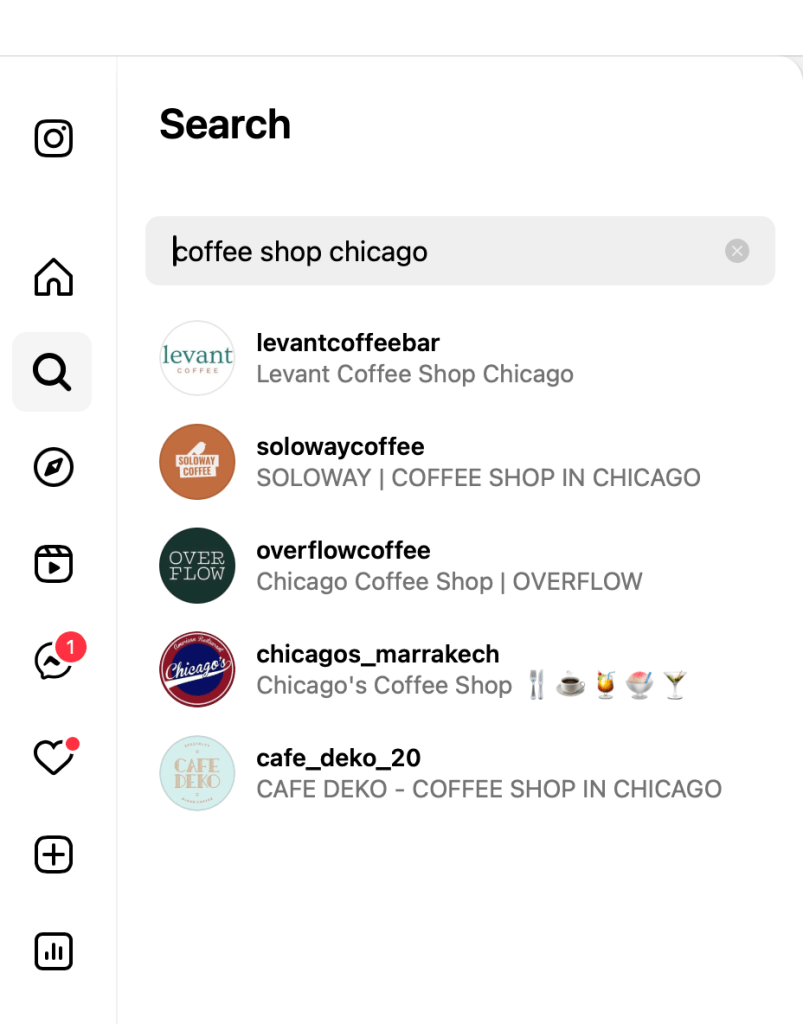Screen dimensions: 803x1024
Task: Tap the highlighted search magnifier icon
Action: [52, 372]
